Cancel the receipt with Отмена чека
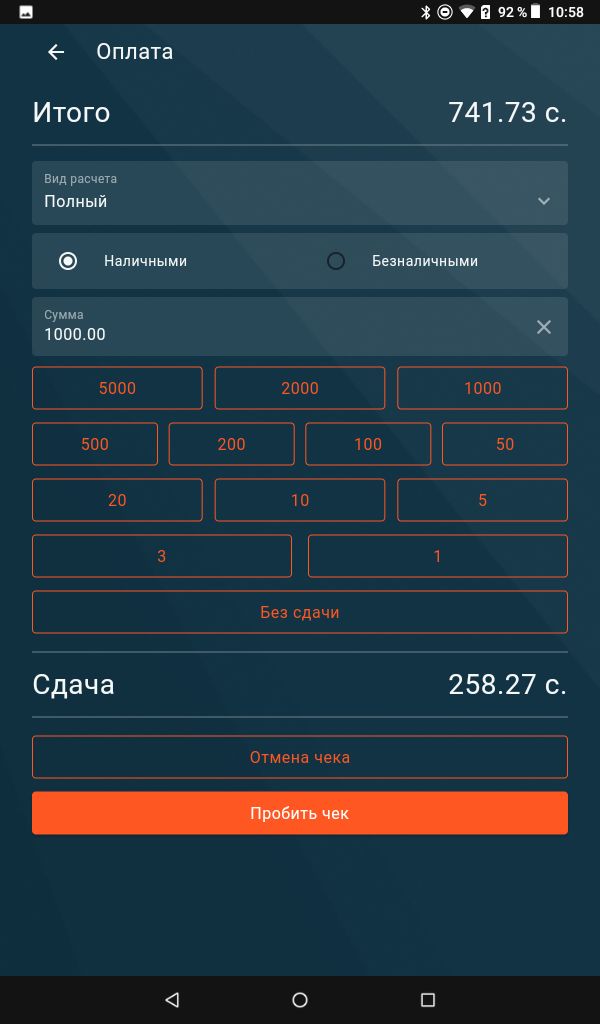Screen dimensions: 600x1024 (300, 758)
